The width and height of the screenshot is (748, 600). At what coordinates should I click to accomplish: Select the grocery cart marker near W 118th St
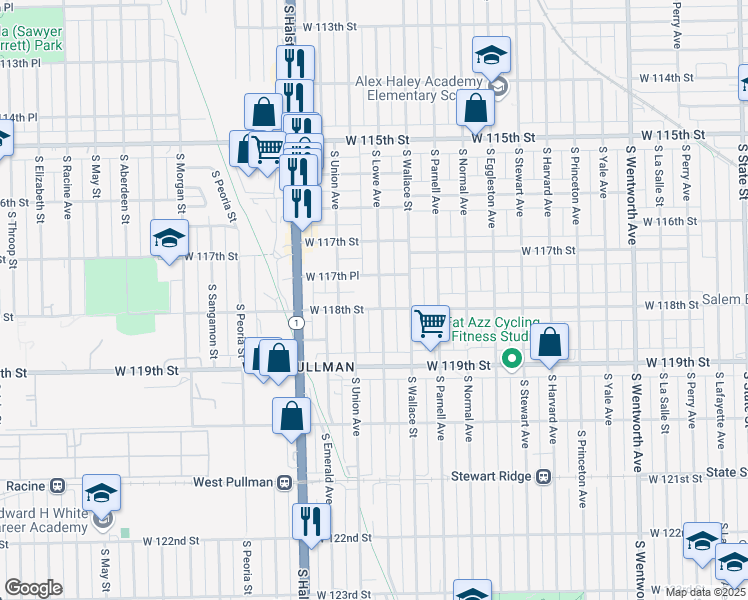(x=430, y=324)
